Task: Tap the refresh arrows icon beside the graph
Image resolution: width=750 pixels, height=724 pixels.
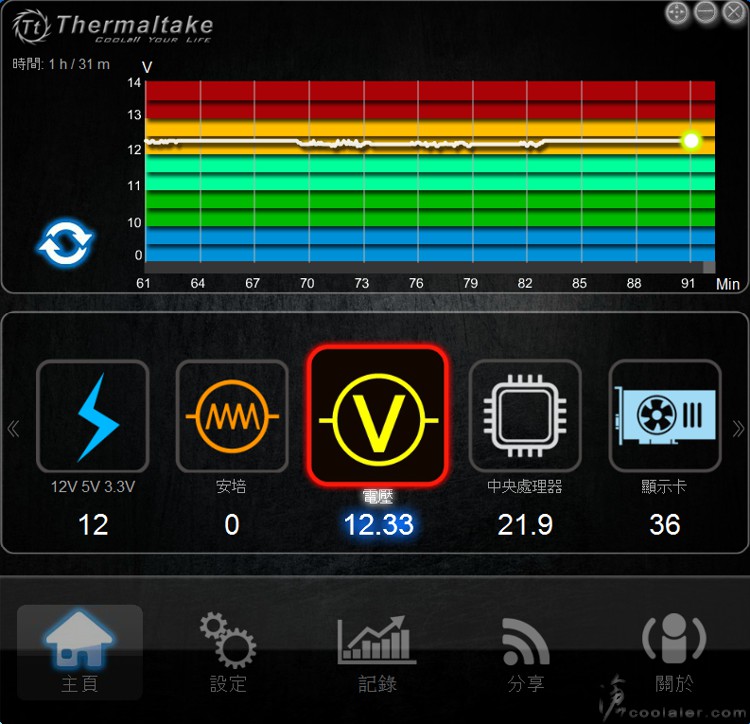Action: (x=65, y=243)
